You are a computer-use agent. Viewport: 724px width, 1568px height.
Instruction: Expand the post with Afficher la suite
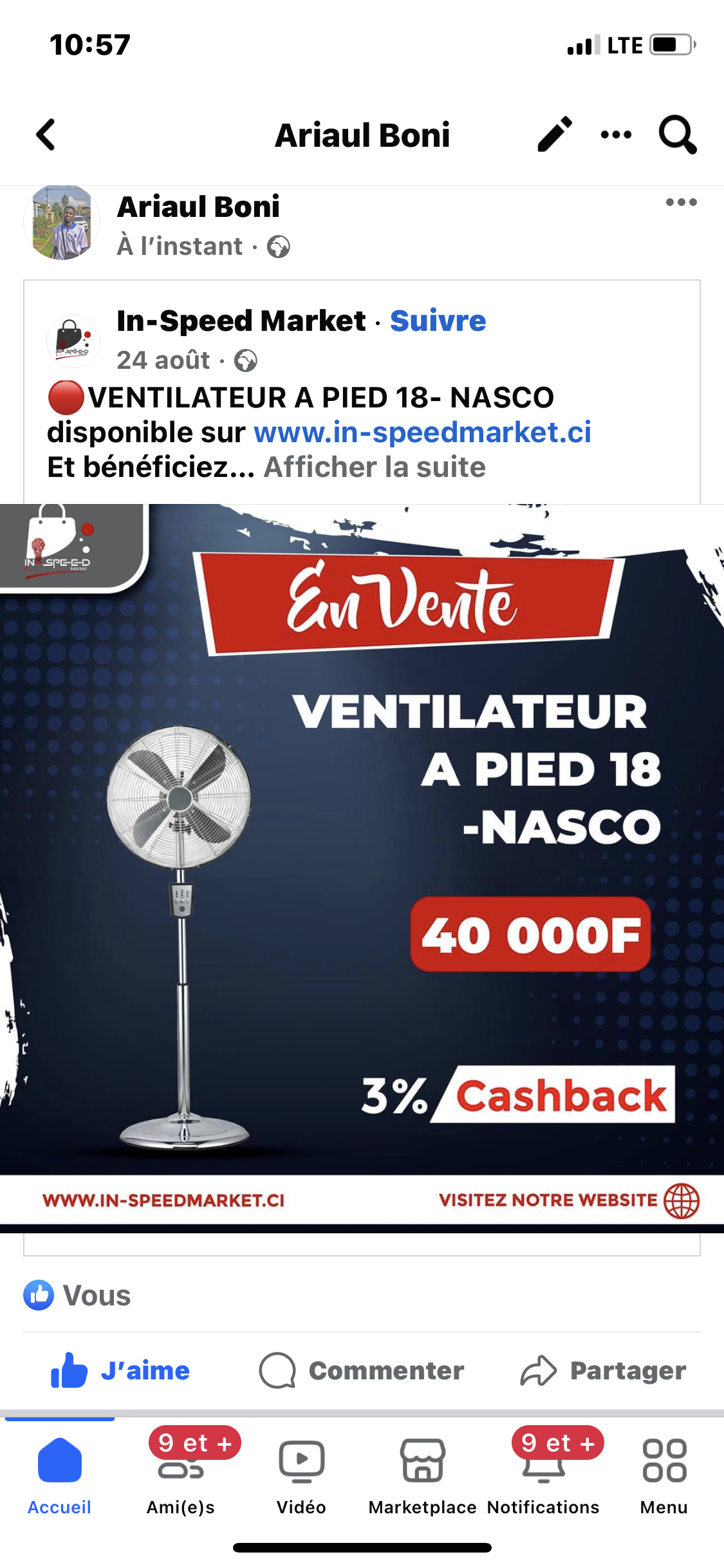pyautogui.click(x=375, y=467)
